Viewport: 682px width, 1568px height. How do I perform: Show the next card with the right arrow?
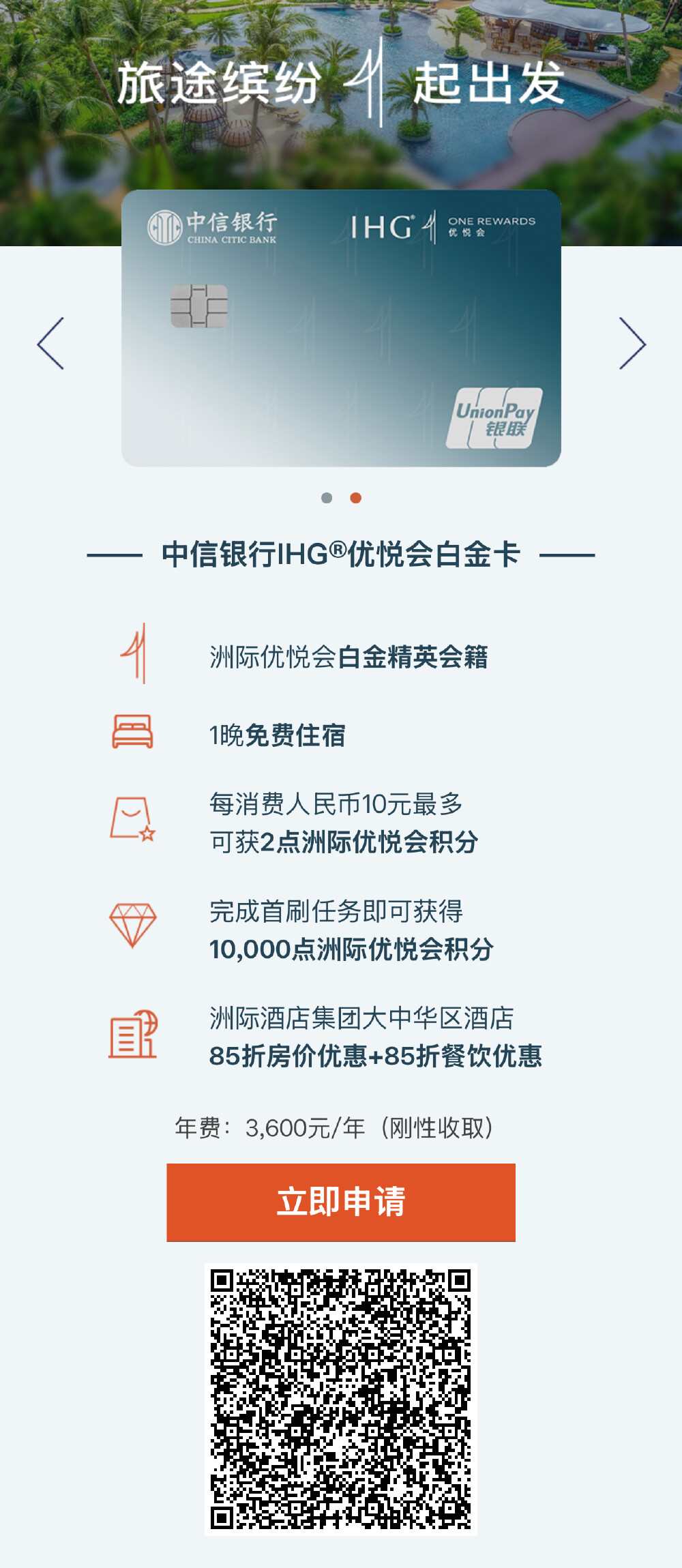(632, 344)
